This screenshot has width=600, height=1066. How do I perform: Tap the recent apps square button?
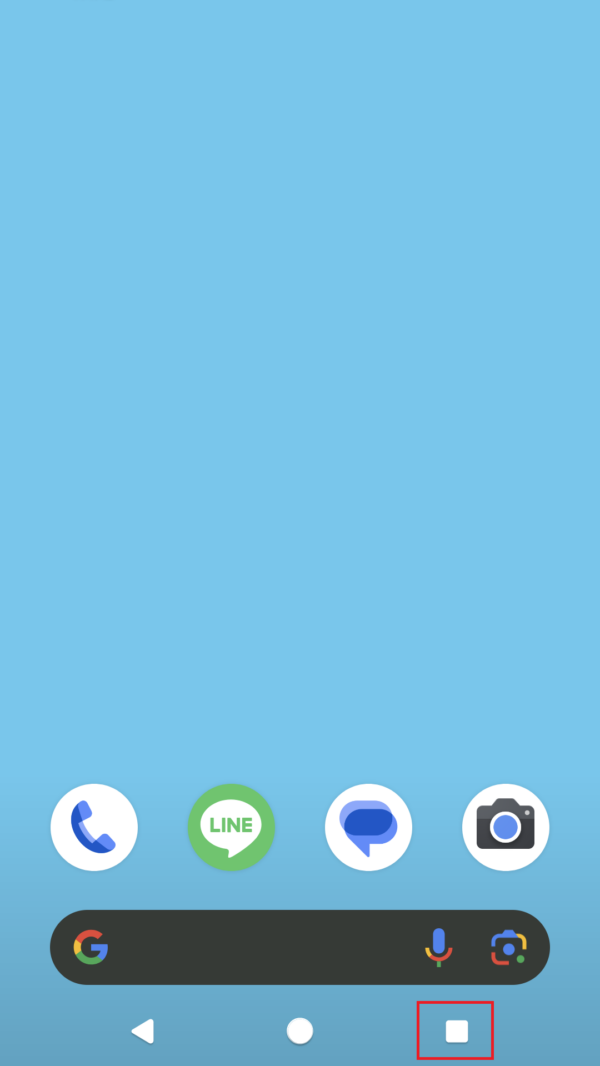[x=457, y=1031]
